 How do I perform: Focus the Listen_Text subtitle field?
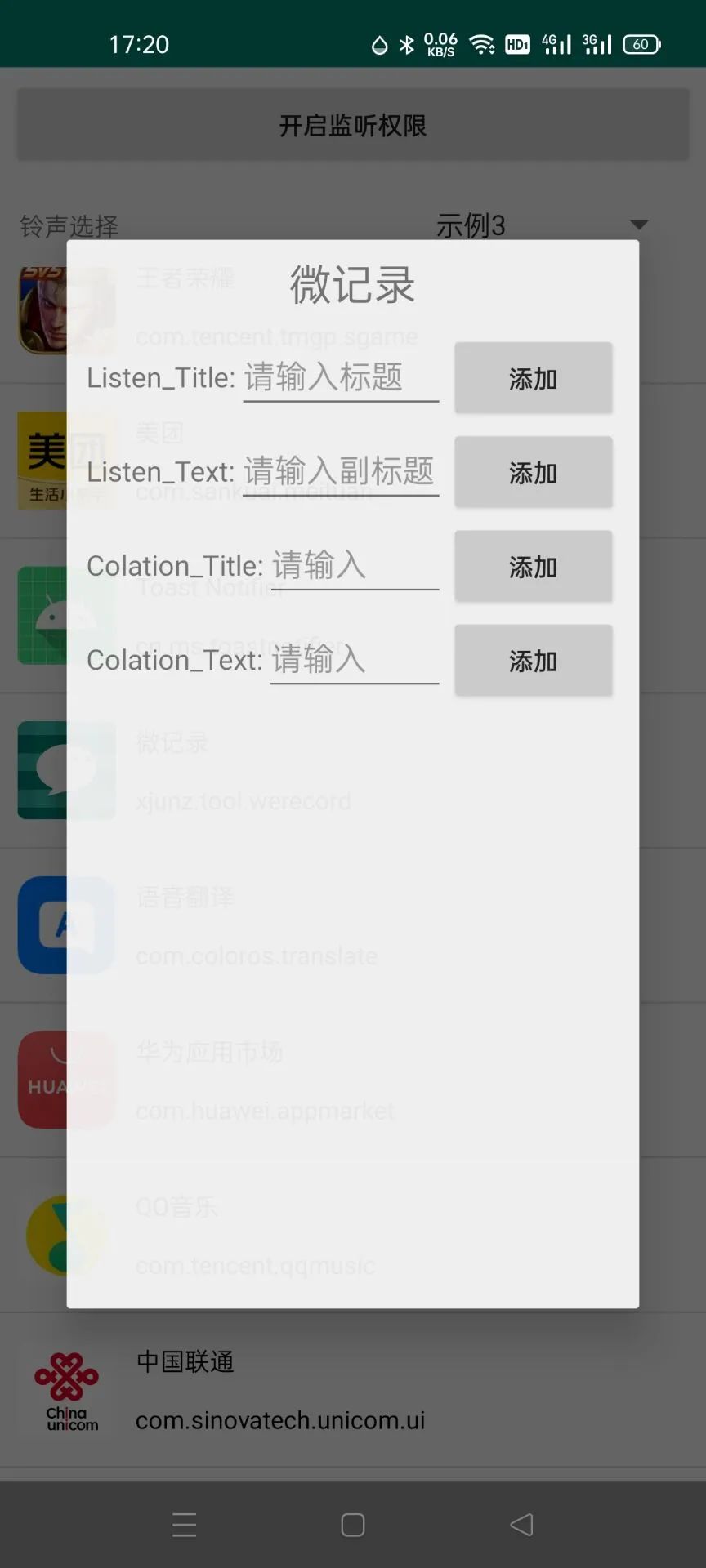pos(341,472)
